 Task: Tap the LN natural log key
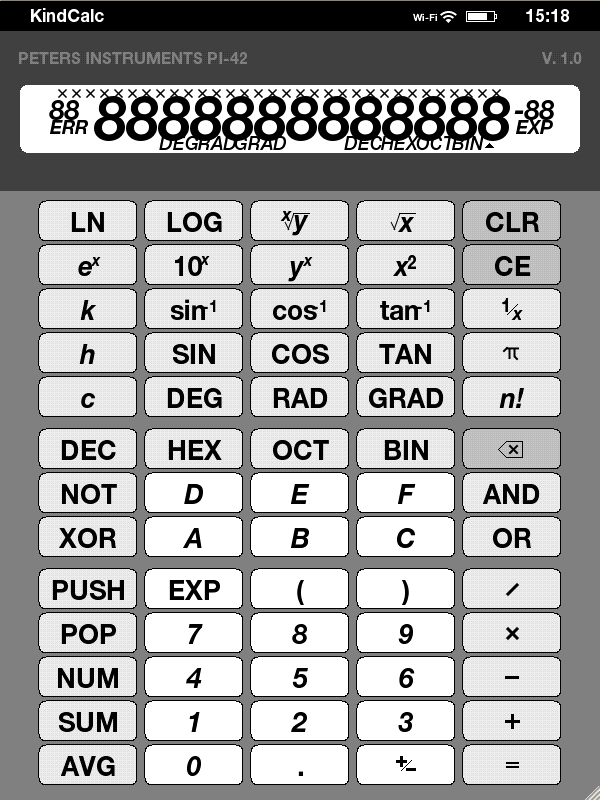click(88, 221)
